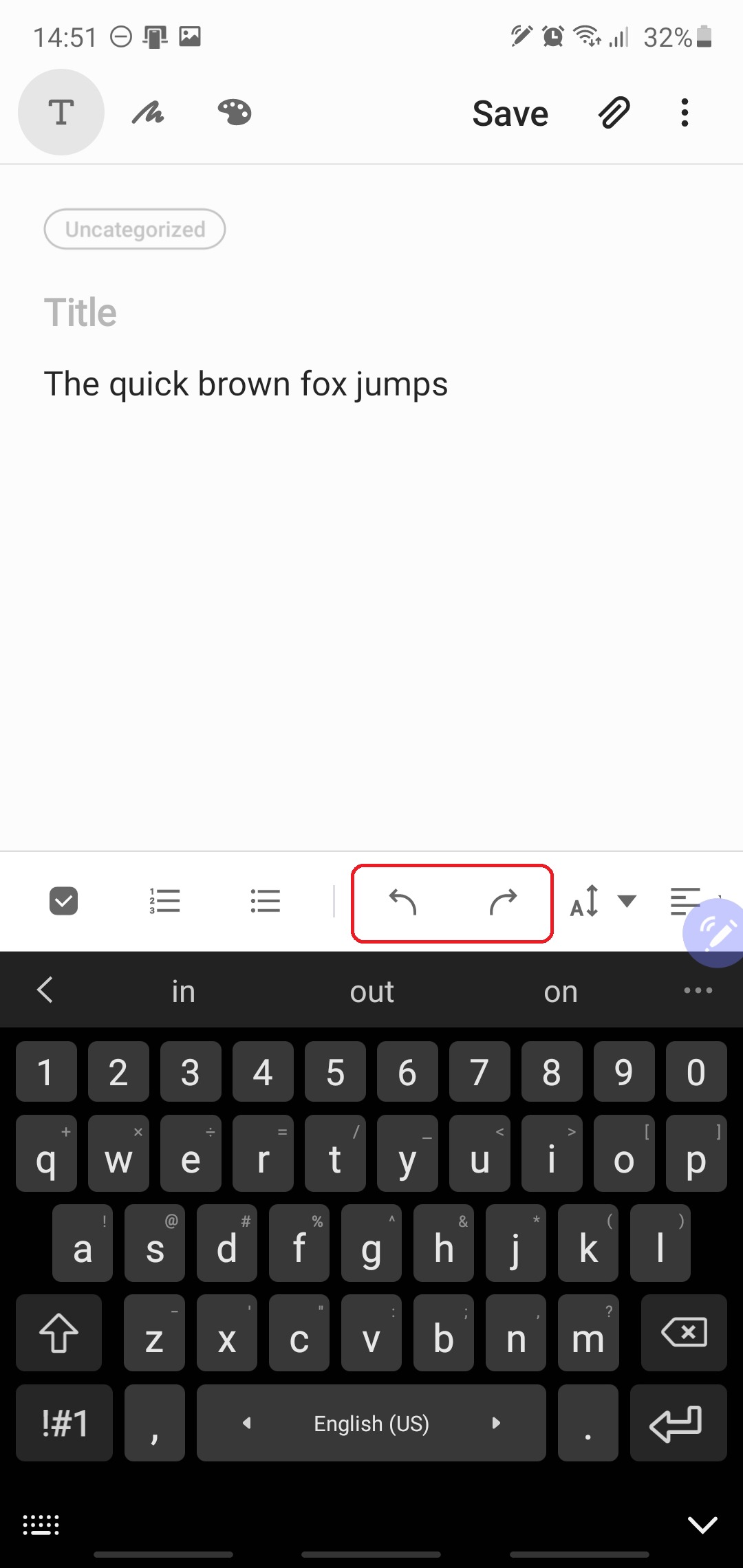This screenshot has width=743, height=1568.
Task: Create a numbered list
Action: [x=163, y=901]
